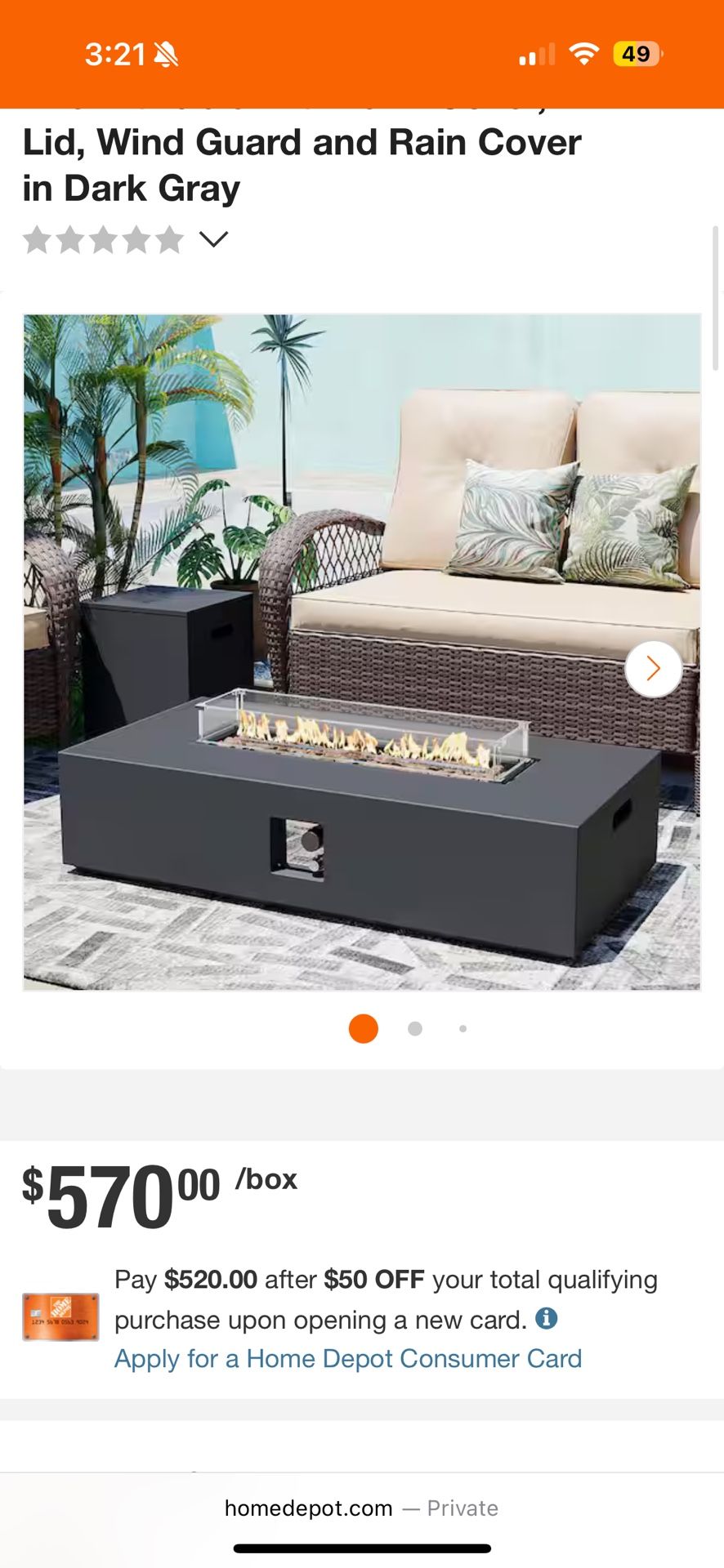
Task: Apply for a Home Depot Consumer Card
Action: (348, 1358)
